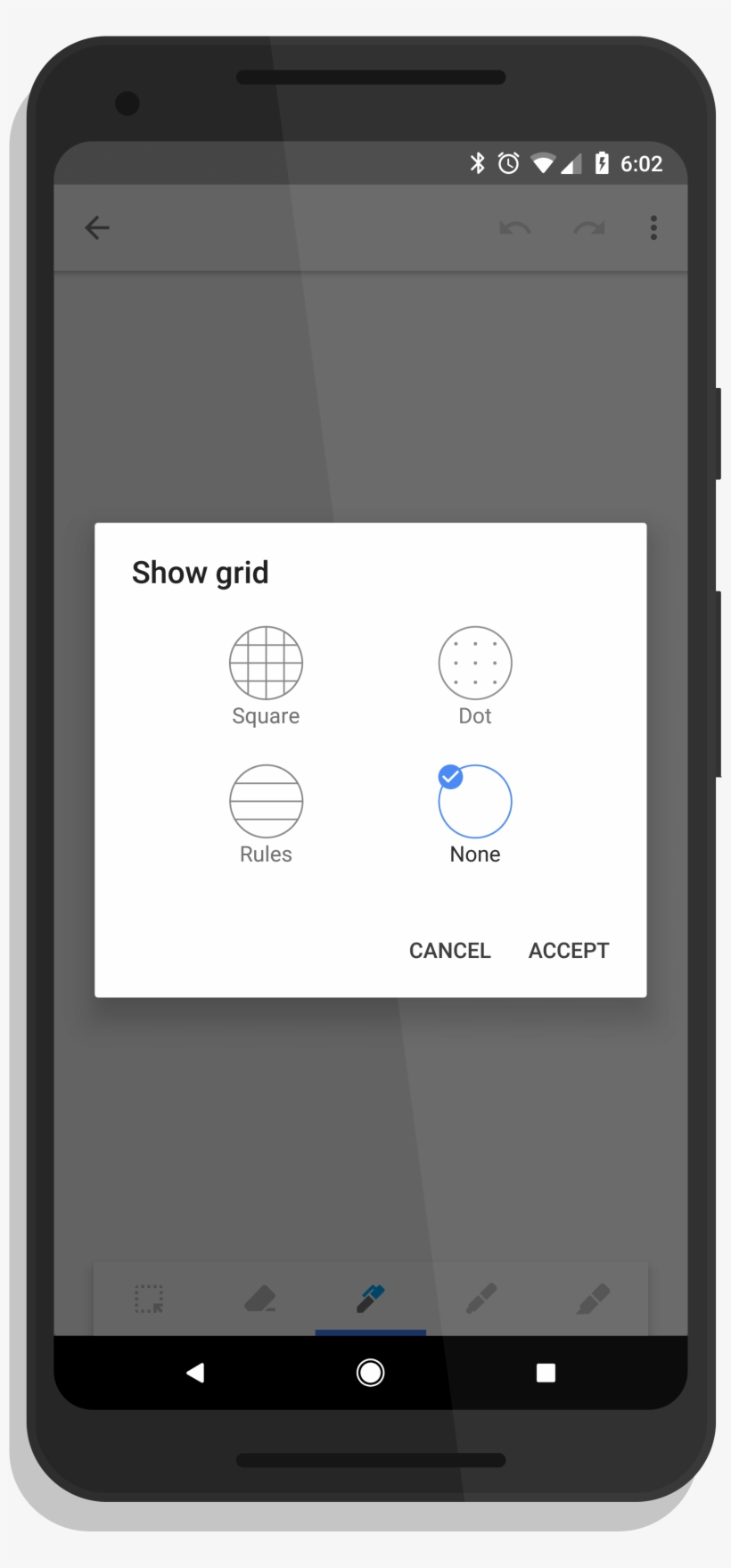Select the lasso selection tool
Viewport: 731px width, 1568px height.
pyautogui.click(x=148, y=1300)
